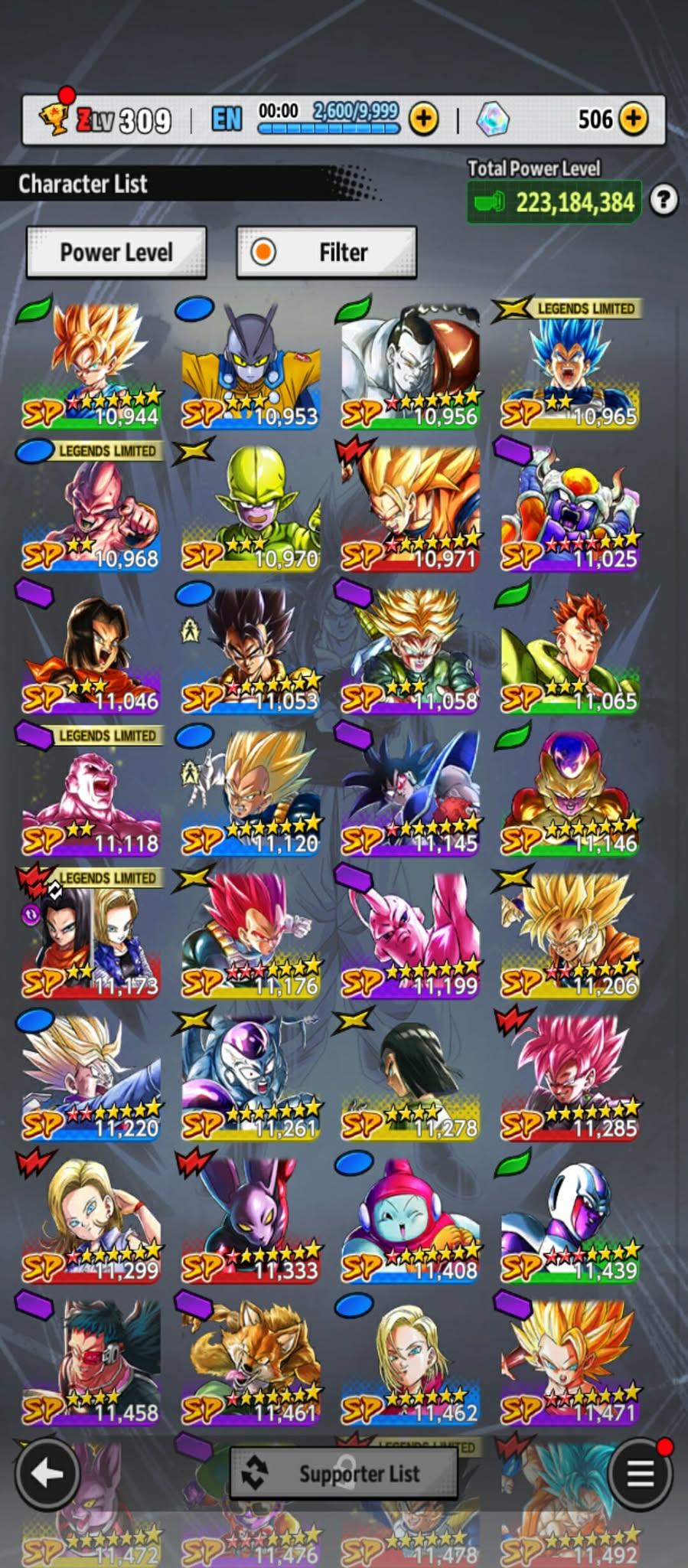This screenshot has height=1568, width=688.
Task: Add more crystals with plus button
Action: tap(633, 119)
